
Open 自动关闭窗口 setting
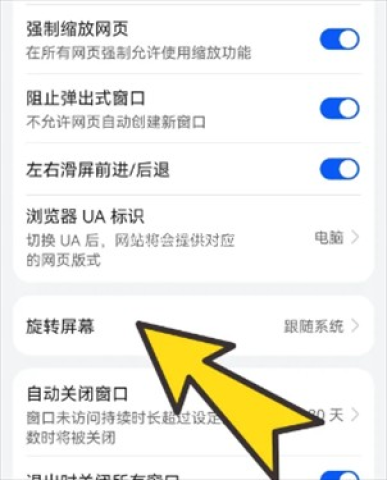click(193, 415)
